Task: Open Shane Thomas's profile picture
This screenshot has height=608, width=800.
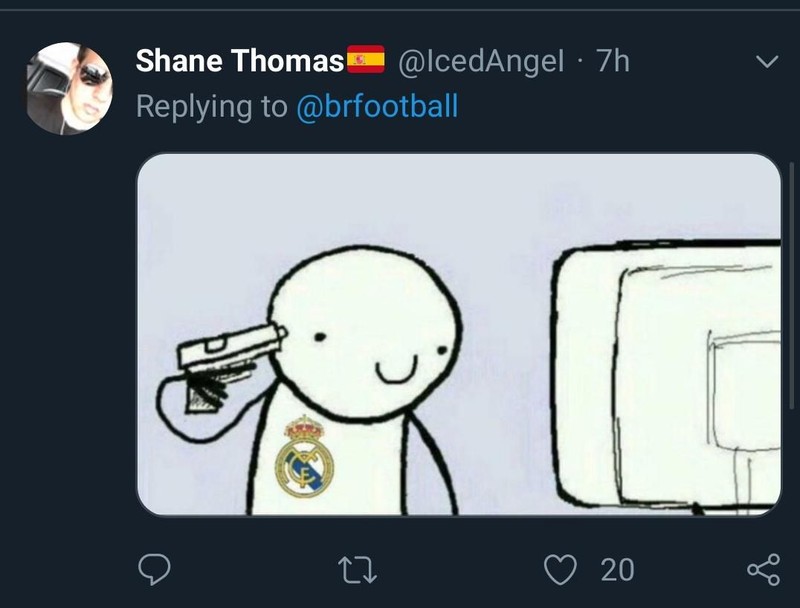Action: [x=68, y=88]
